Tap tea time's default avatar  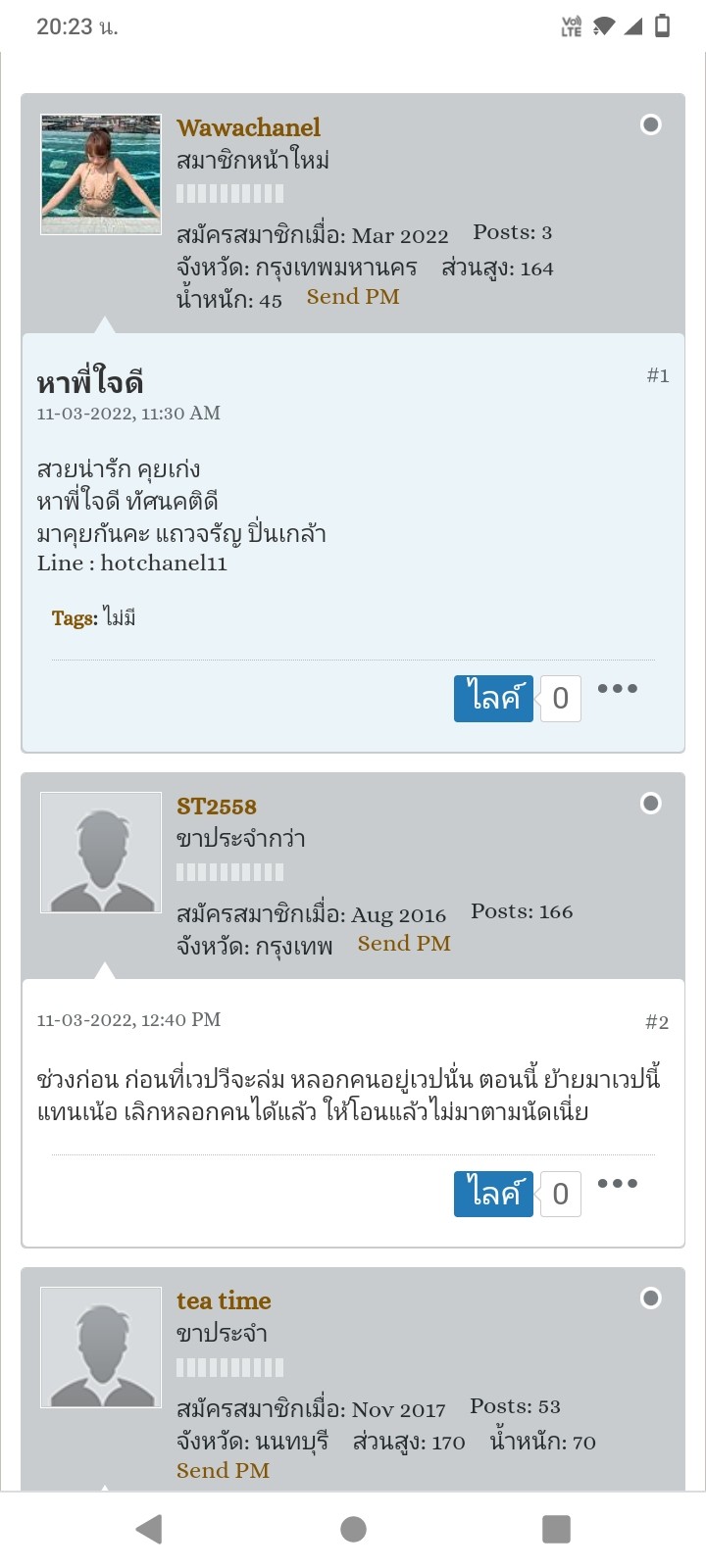tap(101, 1347)
